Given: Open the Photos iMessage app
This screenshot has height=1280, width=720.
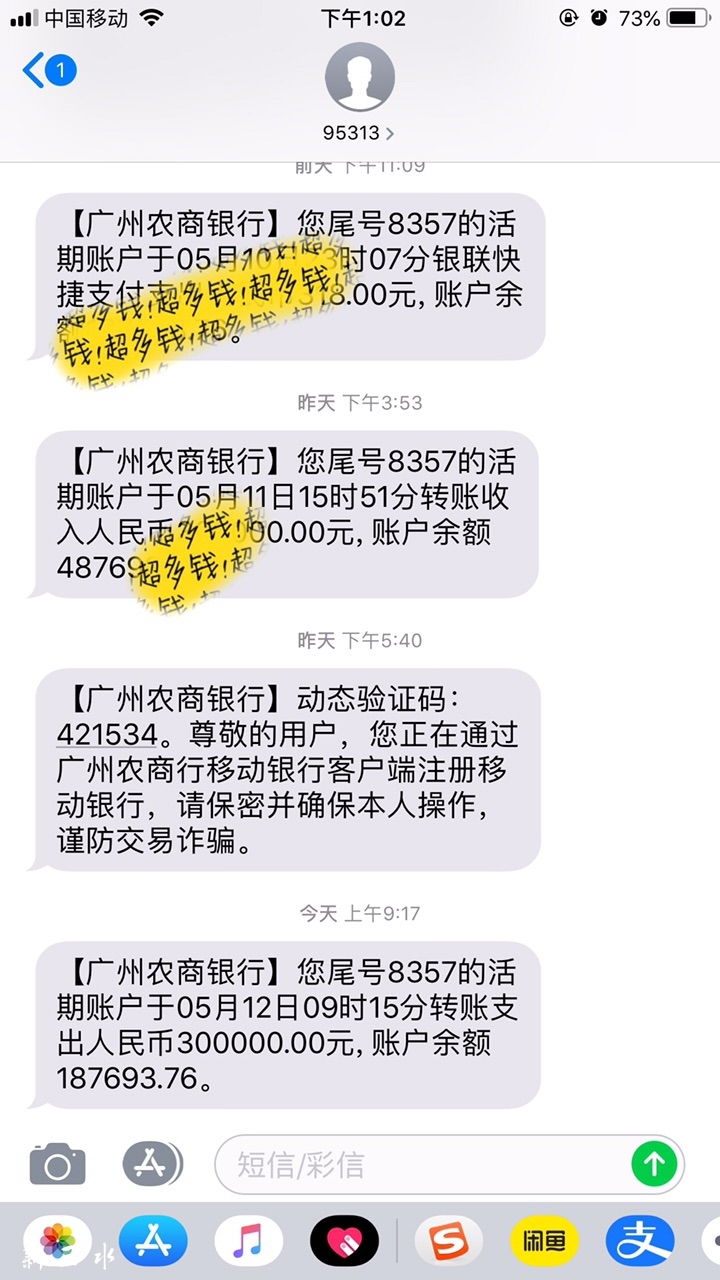Looking at the screenshot, I should 57,1243.
